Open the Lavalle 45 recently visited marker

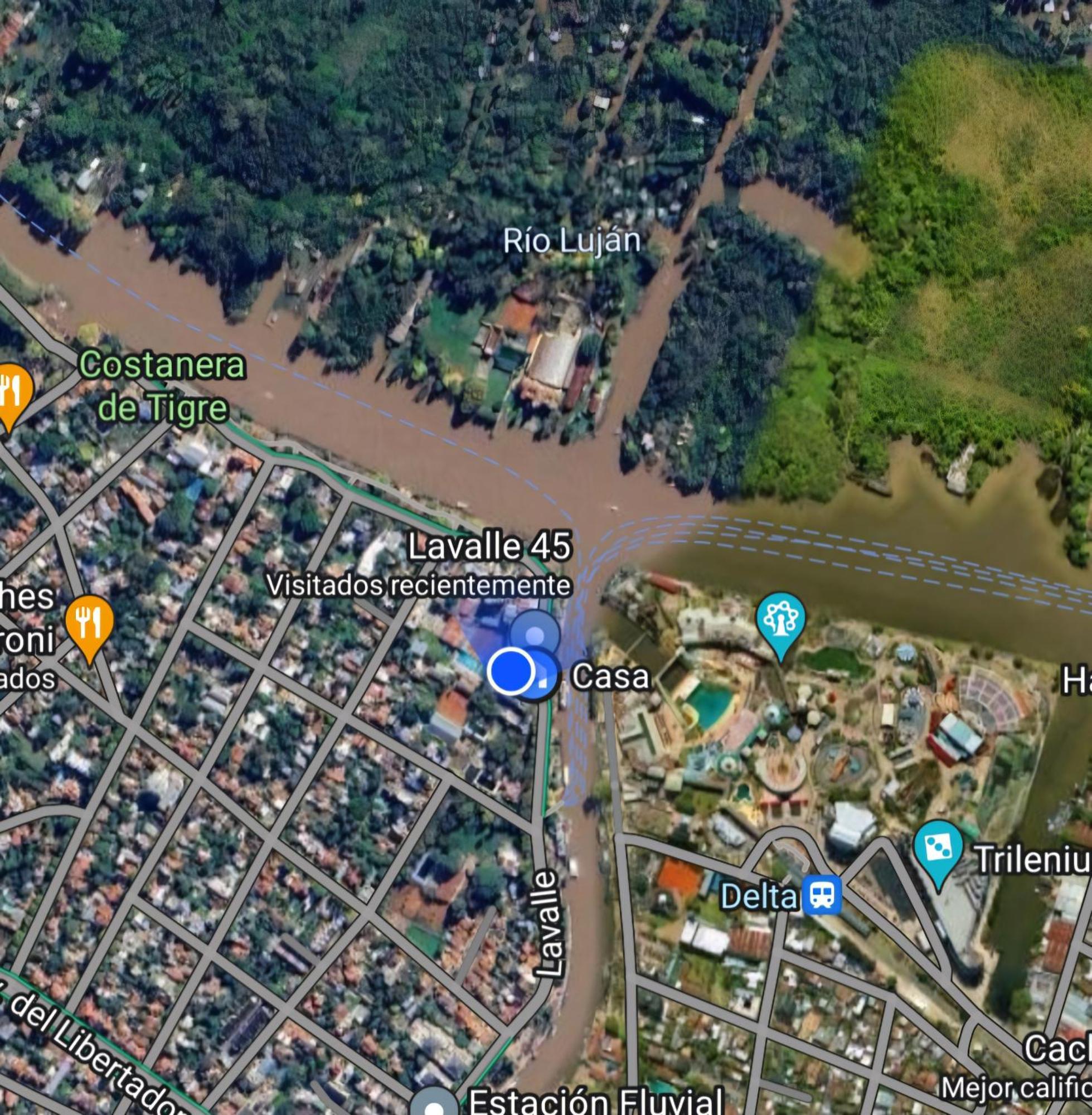tap(535, 633)
